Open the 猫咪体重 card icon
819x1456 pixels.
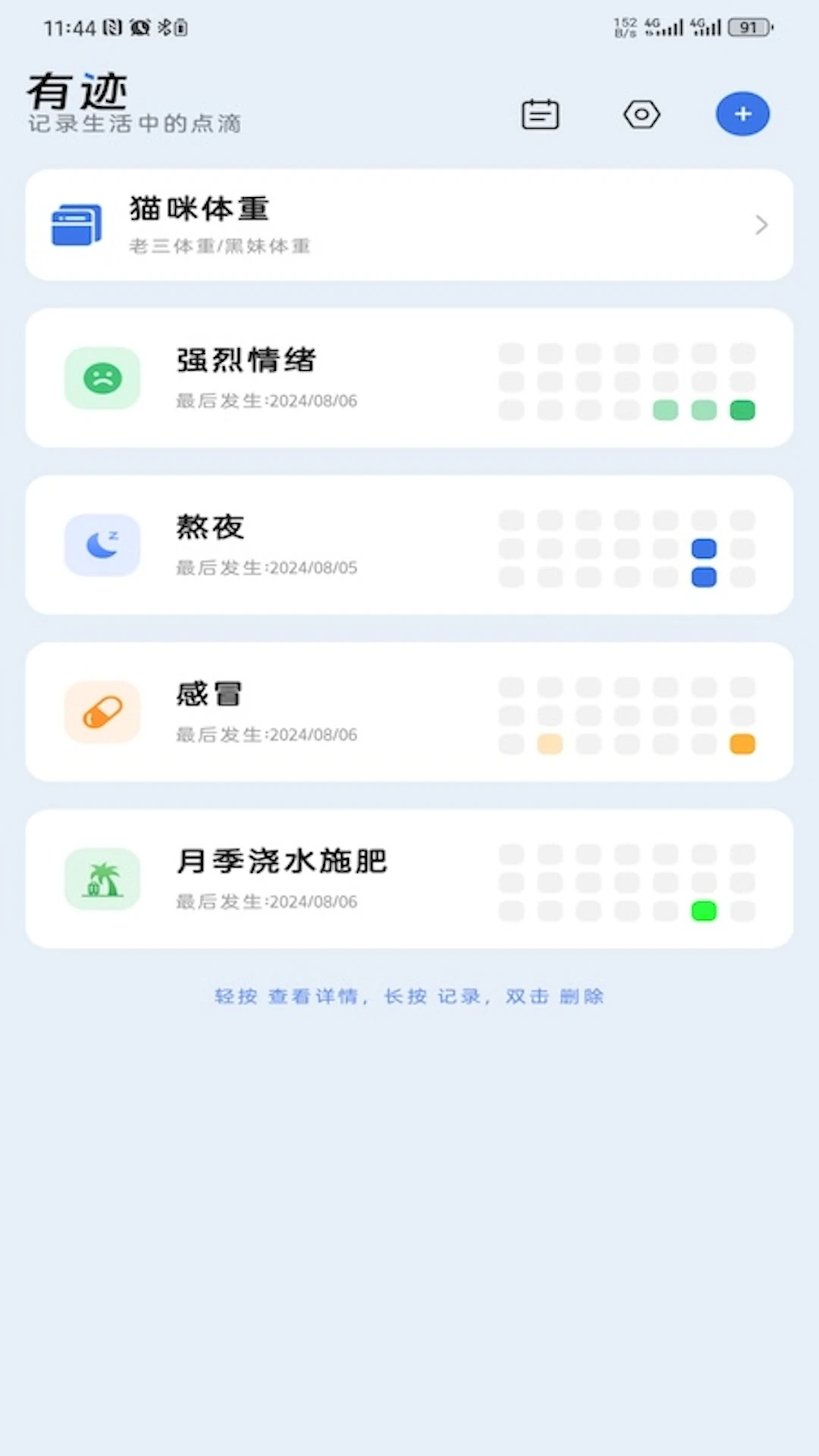click(77, 224)
